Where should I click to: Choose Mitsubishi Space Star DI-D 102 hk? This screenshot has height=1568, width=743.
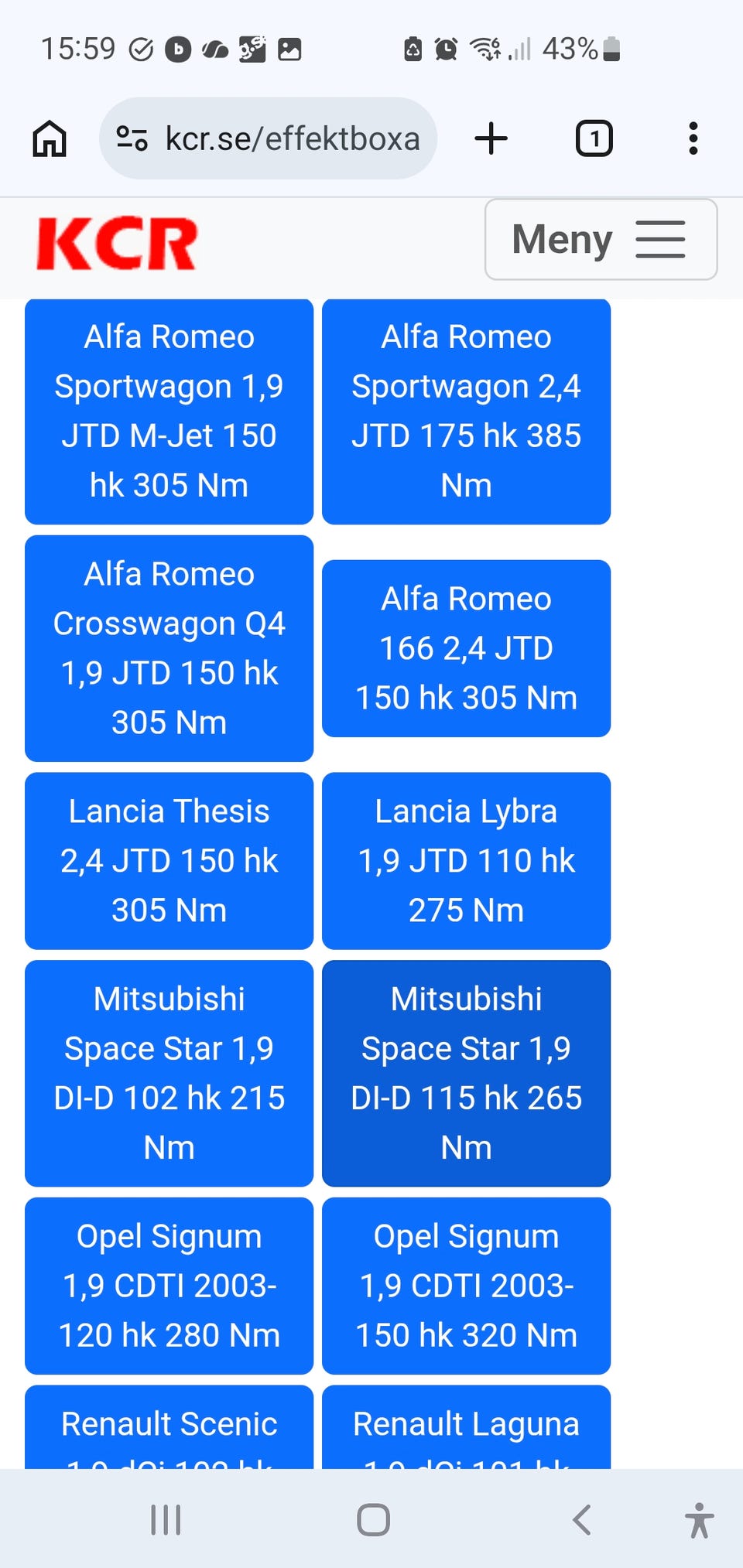[x=169, y=1073]
